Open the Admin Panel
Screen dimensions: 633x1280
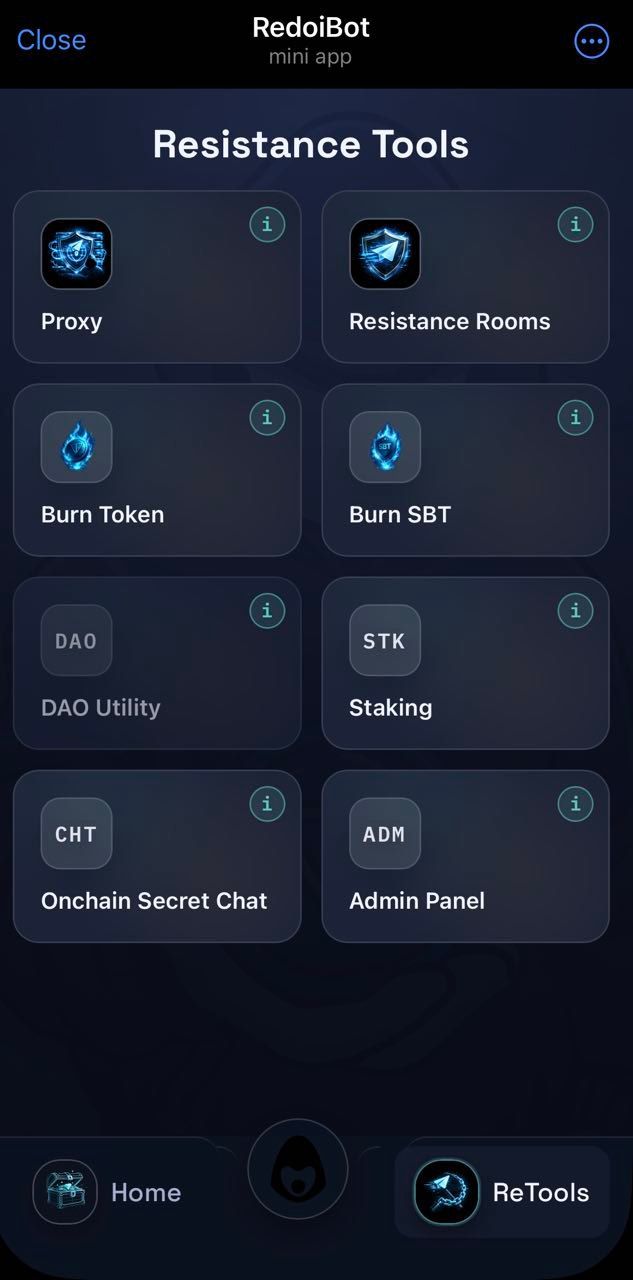[x=464, y=856]
